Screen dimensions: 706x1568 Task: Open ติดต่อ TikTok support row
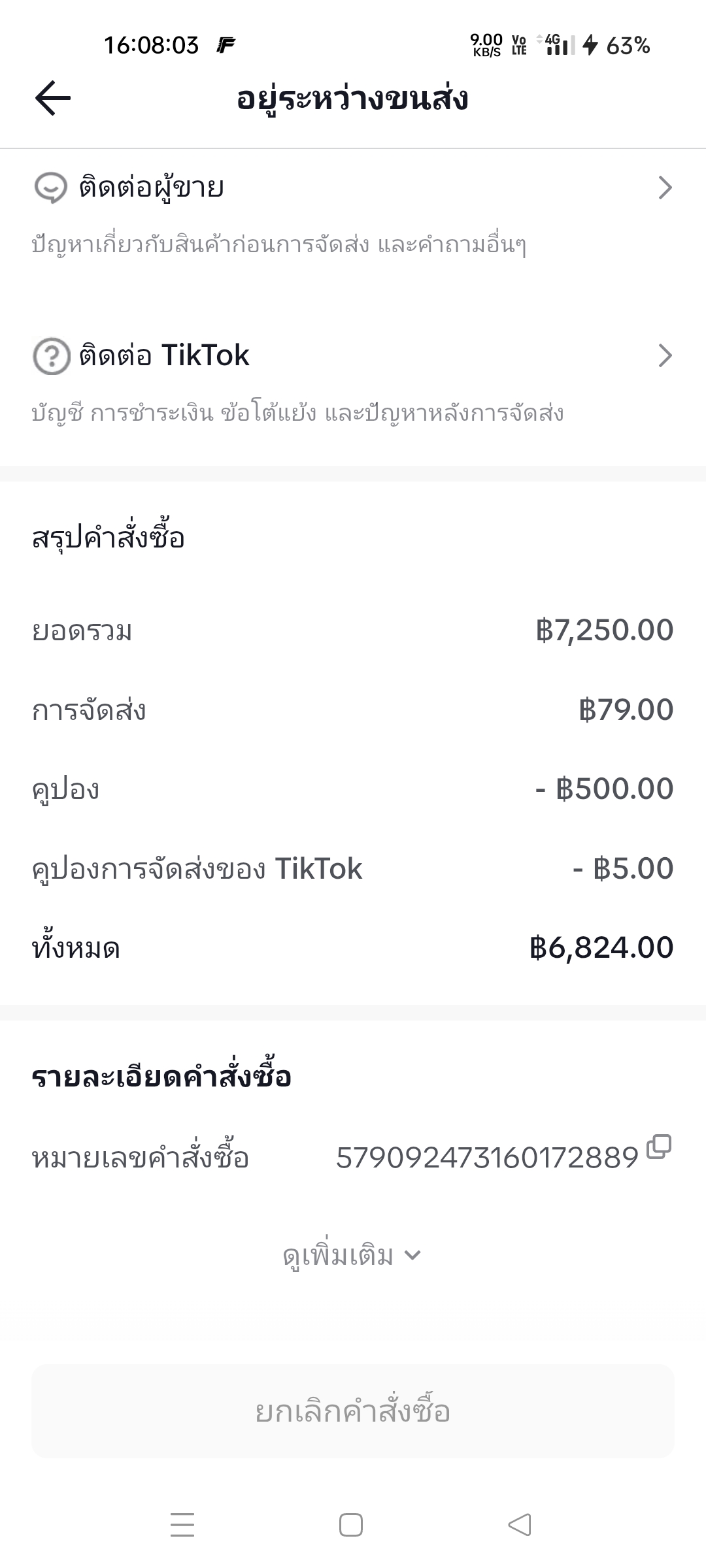click(x=353, y=382)
